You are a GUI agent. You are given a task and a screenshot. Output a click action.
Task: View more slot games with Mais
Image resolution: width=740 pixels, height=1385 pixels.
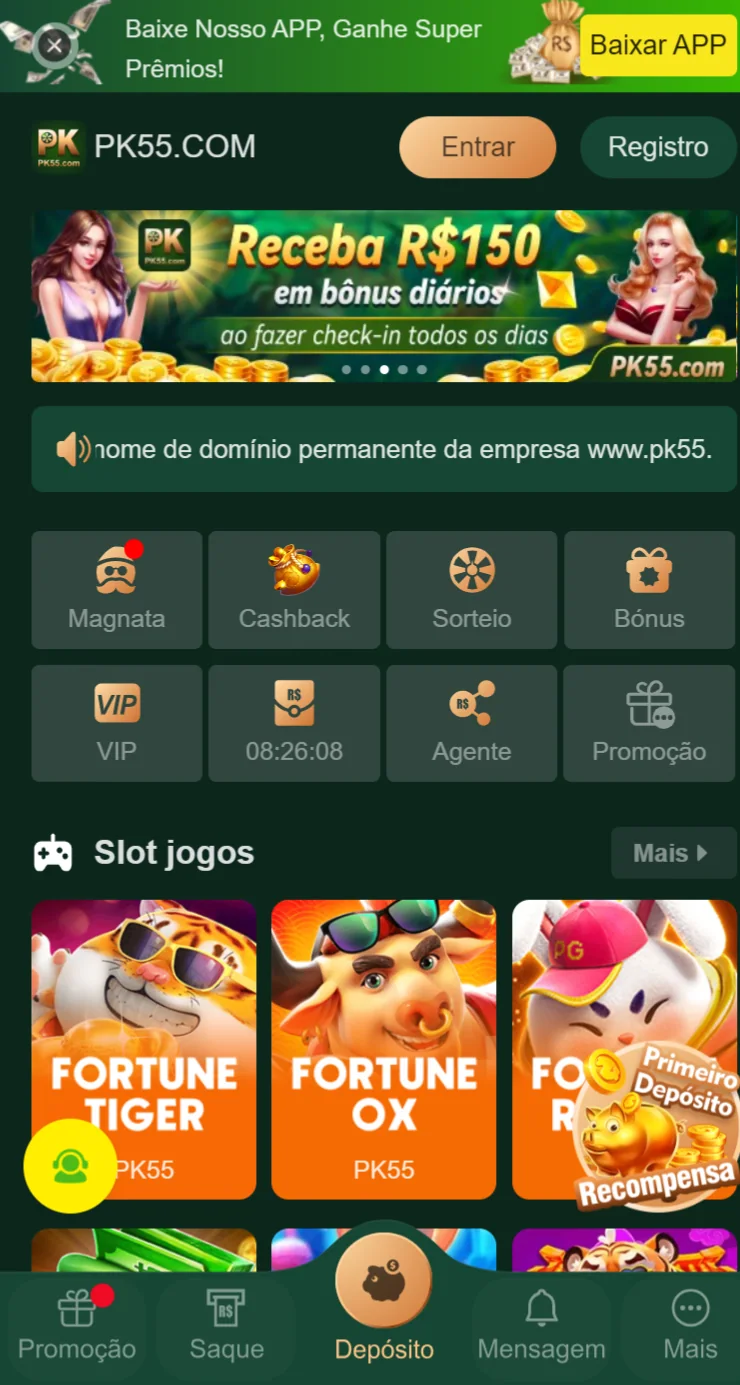click(x=673, y=853)
